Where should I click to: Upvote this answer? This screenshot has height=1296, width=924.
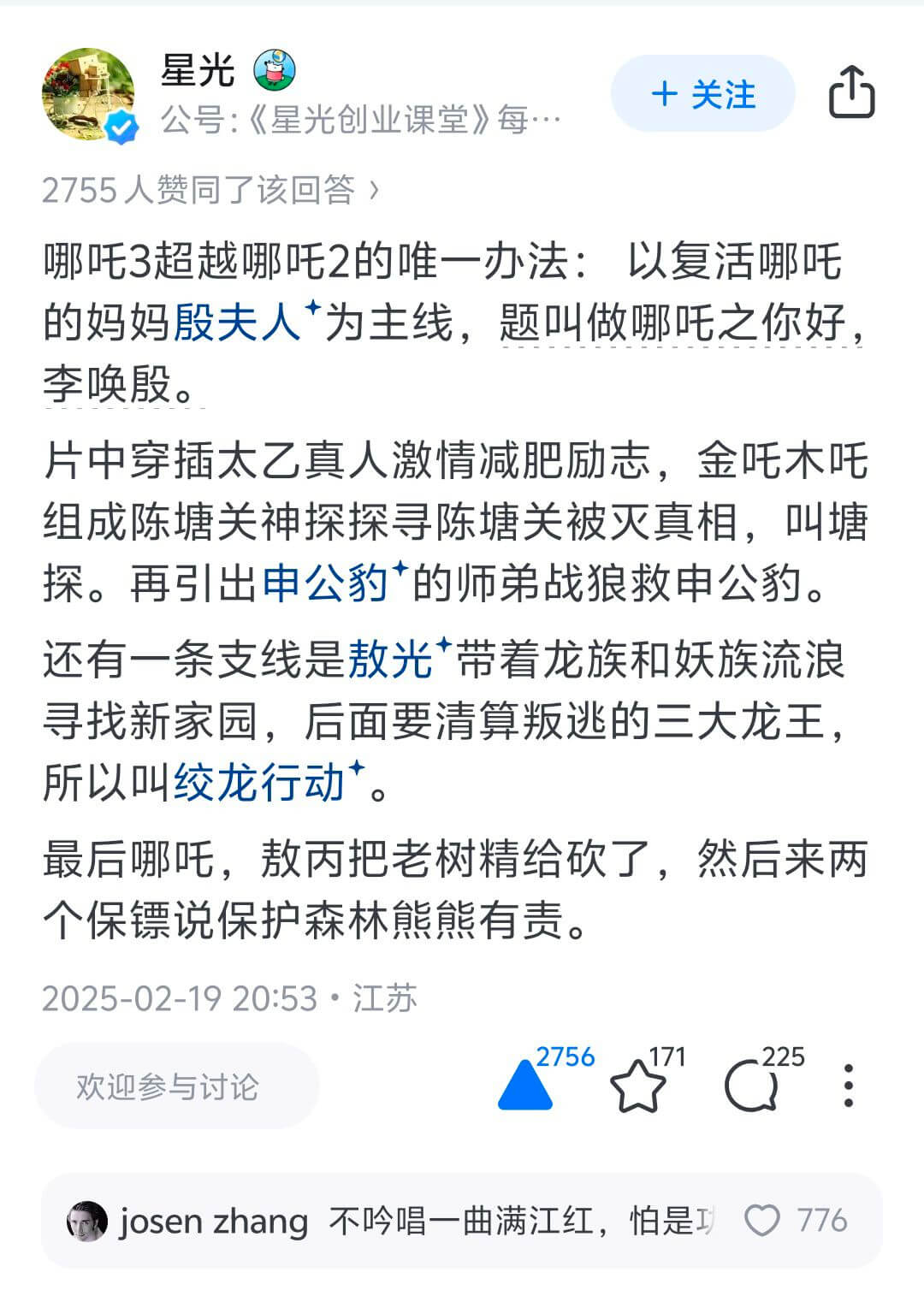pyautogui.click(x=524, y=1086)
